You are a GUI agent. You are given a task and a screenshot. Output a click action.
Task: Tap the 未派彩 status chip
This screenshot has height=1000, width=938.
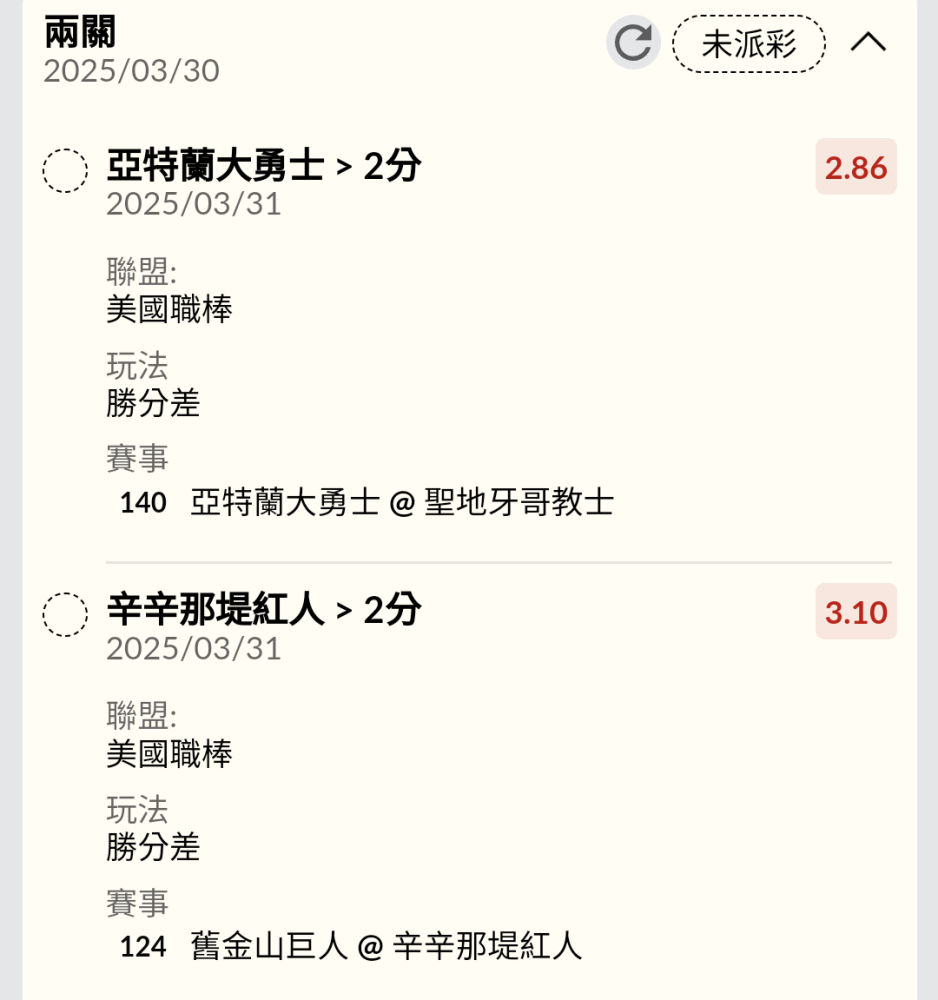(x=748, y=43)
